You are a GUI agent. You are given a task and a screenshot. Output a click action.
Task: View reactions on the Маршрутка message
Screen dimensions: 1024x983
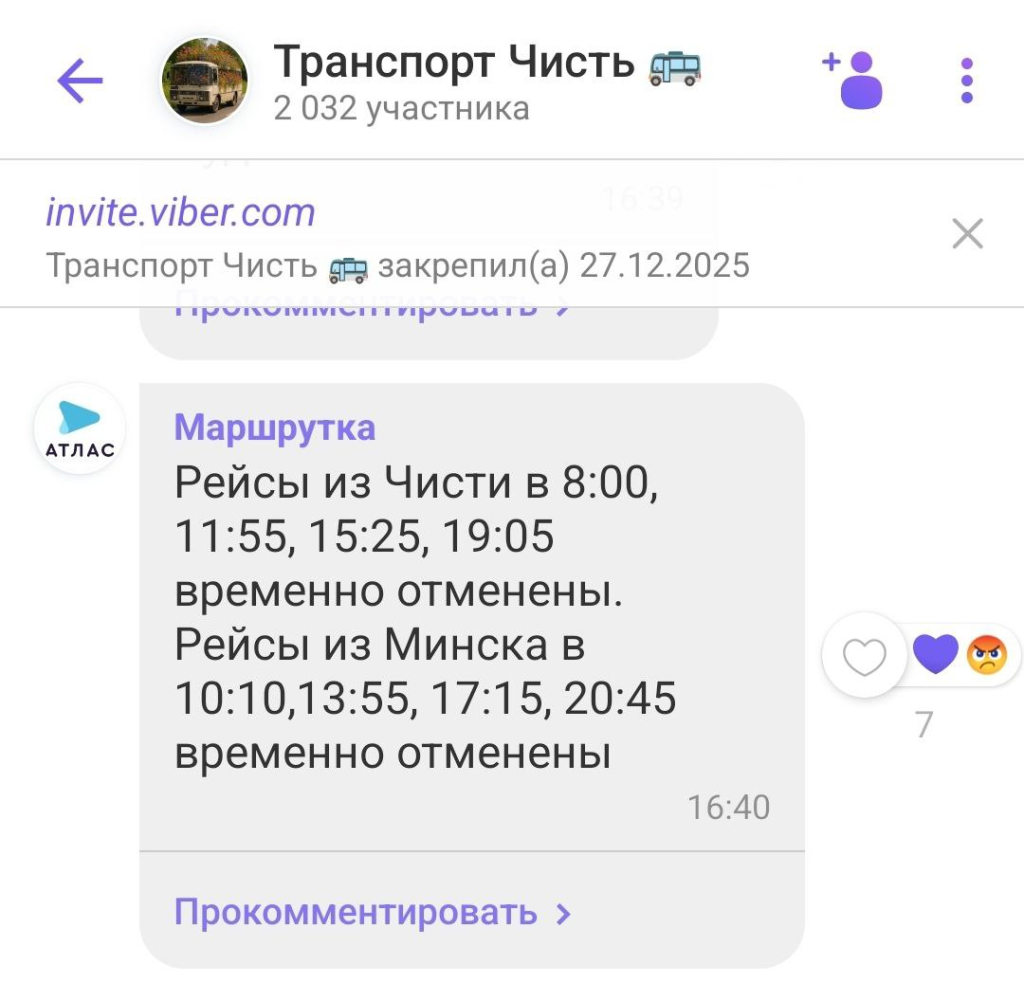960,656
